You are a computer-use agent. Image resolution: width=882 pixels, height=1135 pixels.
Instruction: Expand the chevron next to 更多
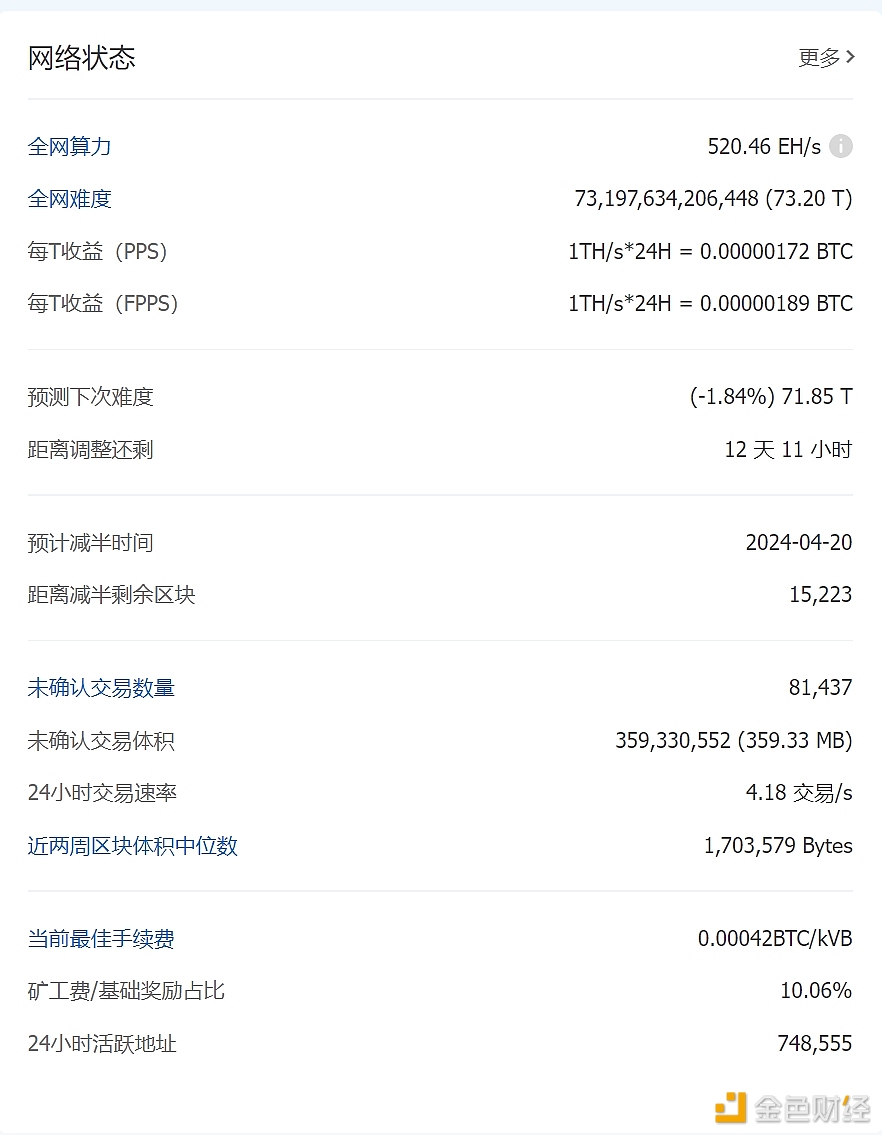(849, 57)
